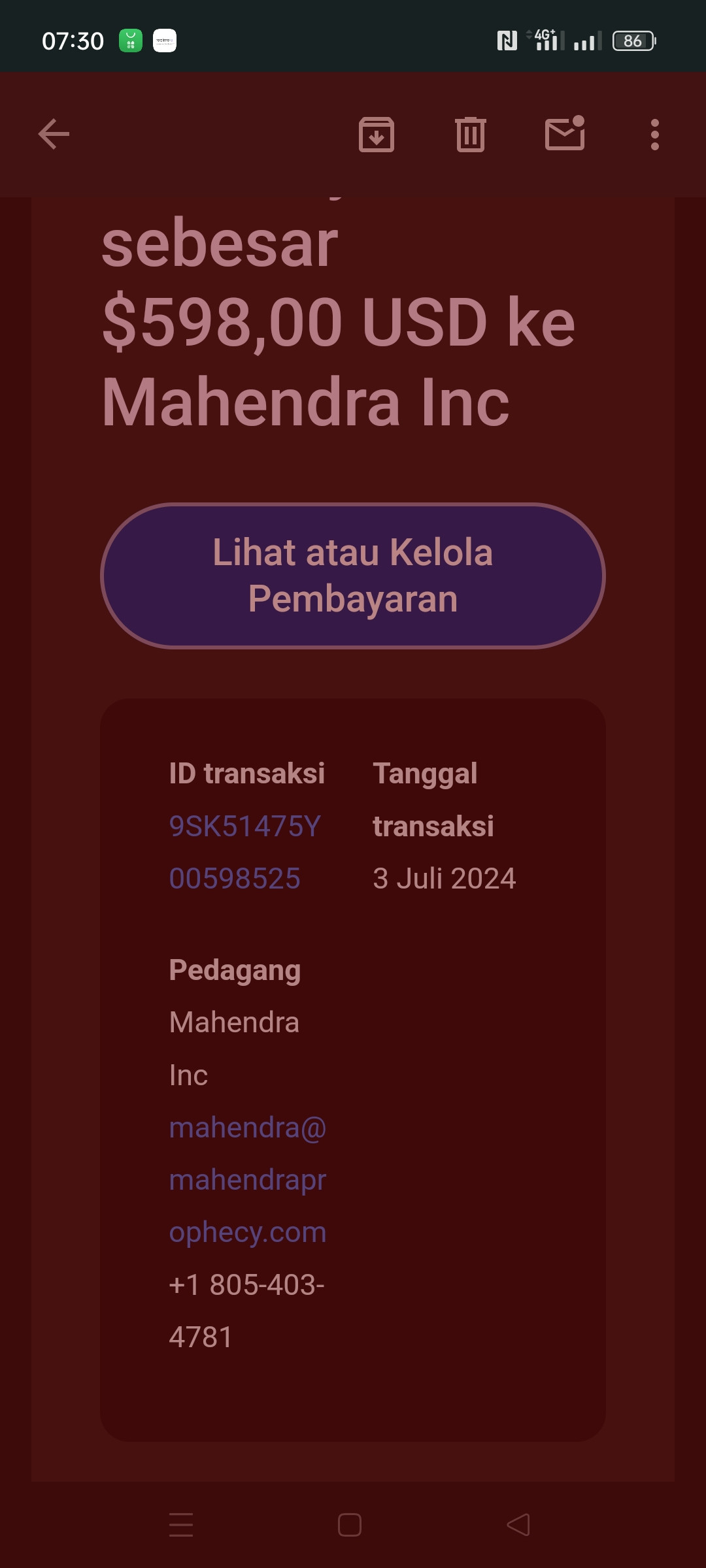This screenshot has width=706, height=1568.
Task: Go to the home screen
Action: point(350,1525)
